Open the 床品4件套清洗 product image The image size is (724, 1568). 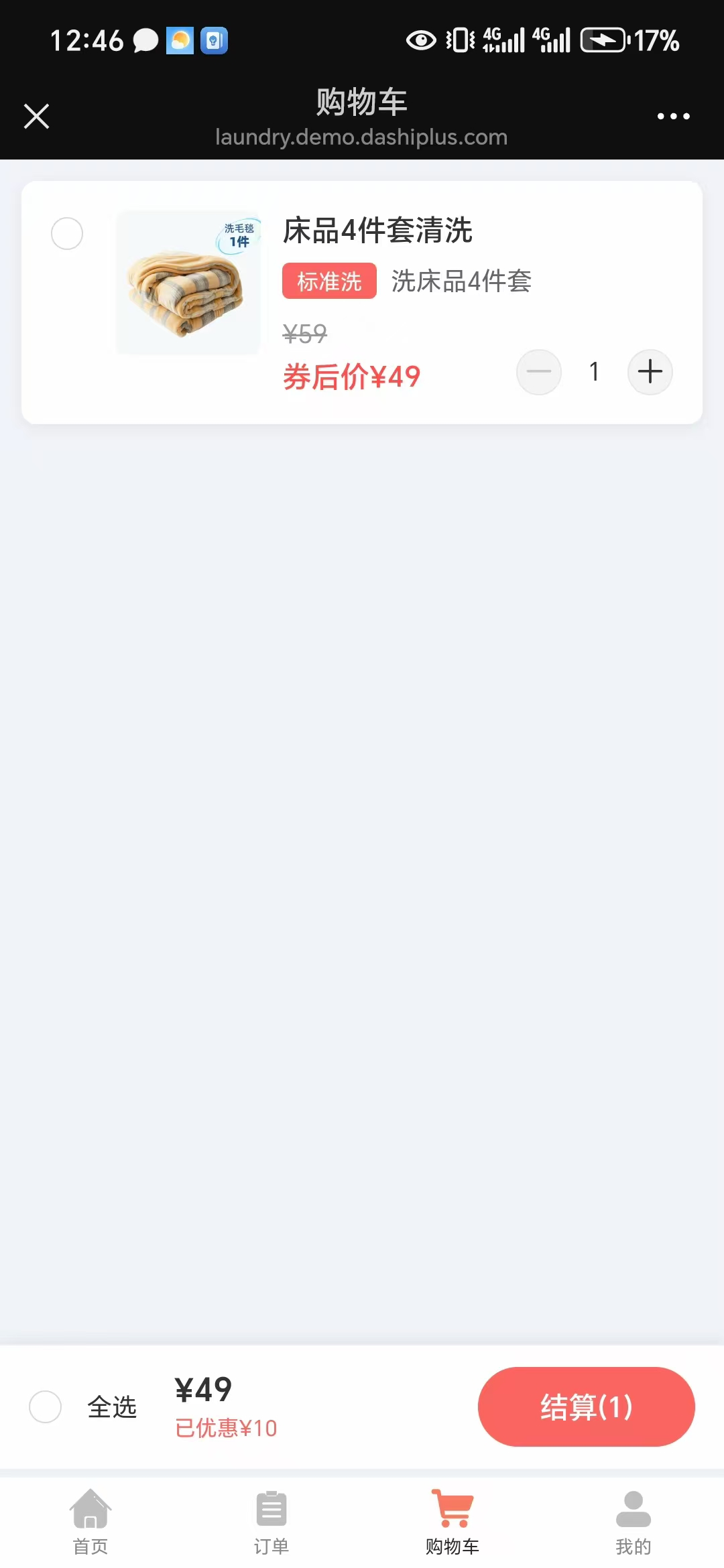188,282
